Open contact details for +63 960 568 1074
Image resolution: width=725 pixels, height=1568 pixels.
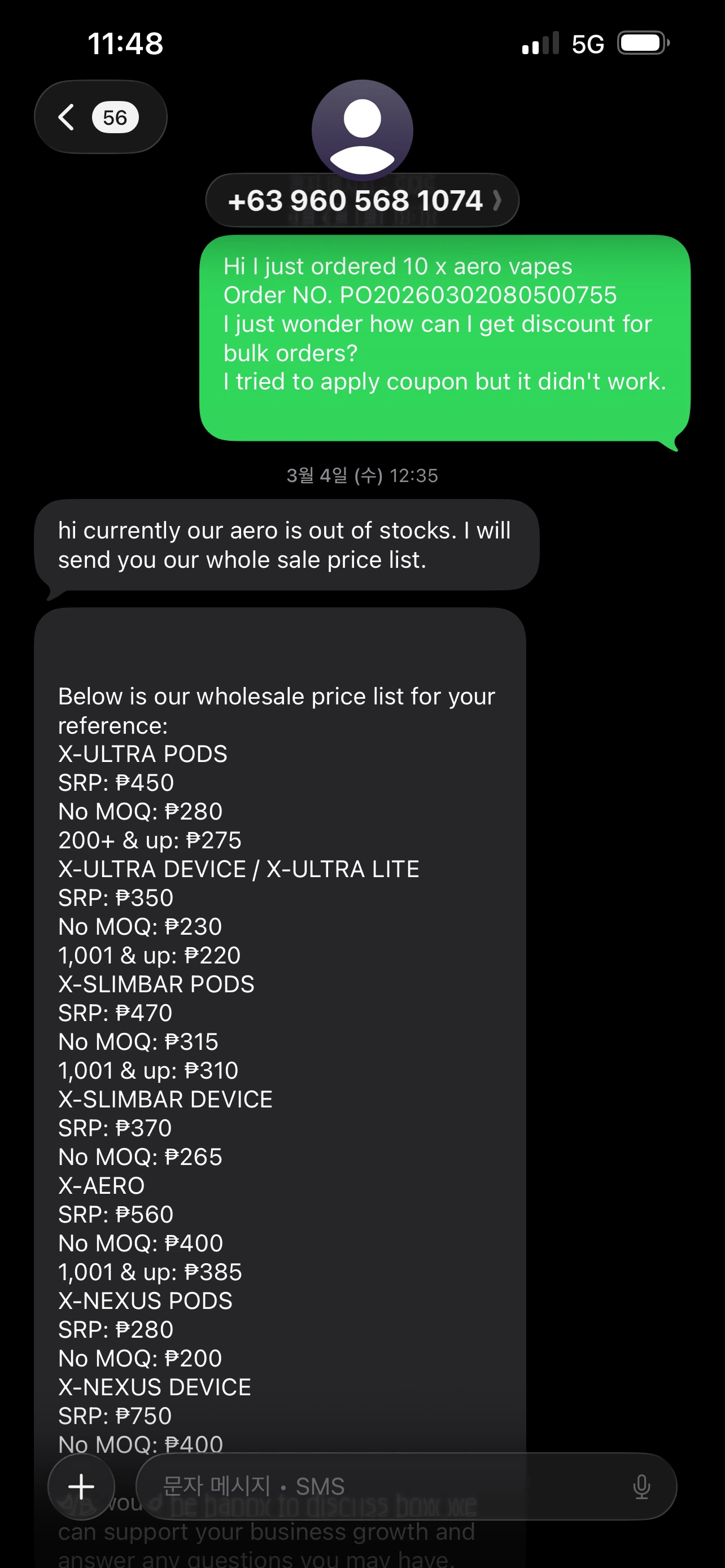coord(362,201)
